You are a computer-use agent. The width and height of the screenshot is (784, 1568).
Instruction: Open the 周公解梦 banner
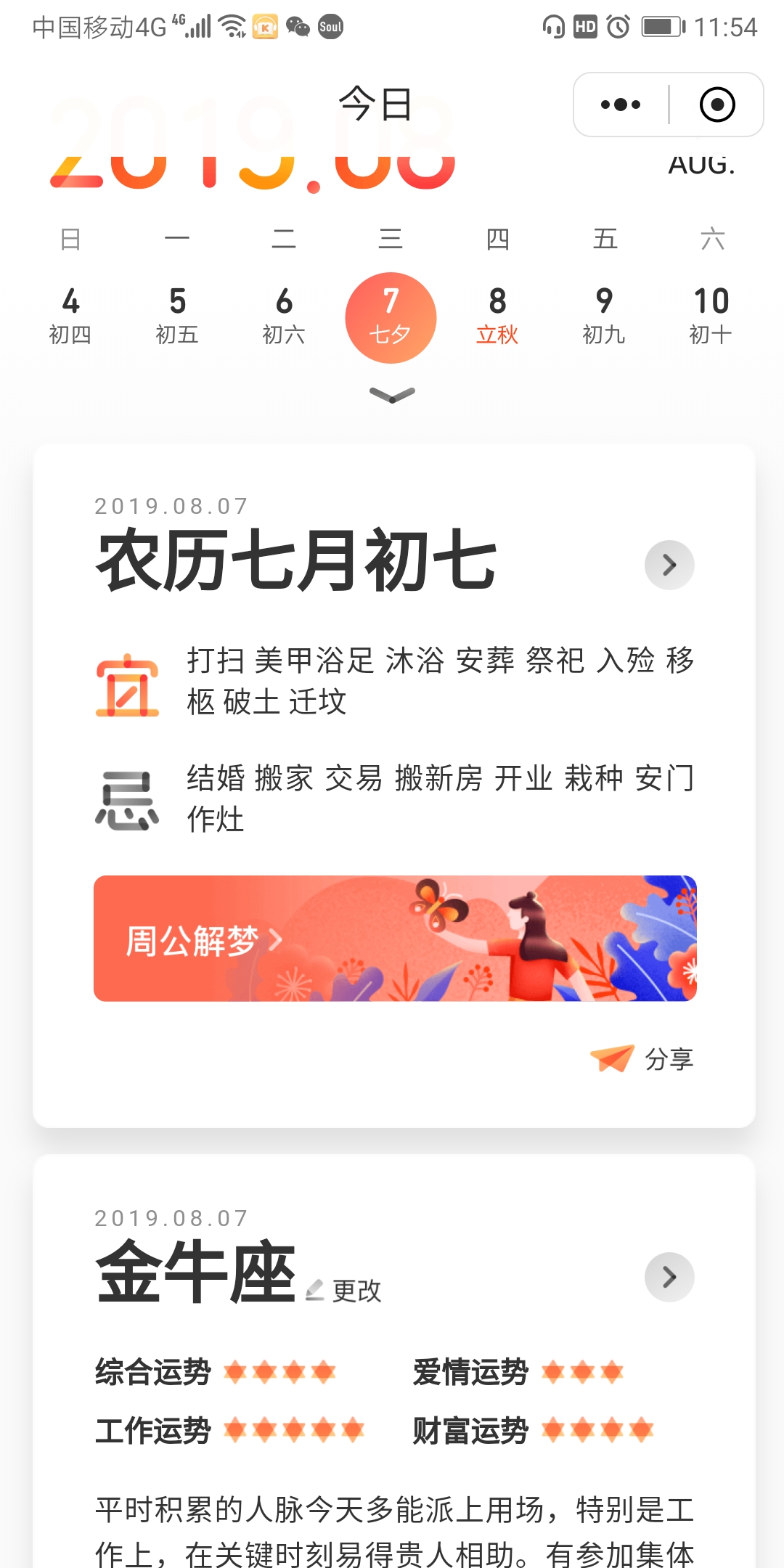[395, 939]
